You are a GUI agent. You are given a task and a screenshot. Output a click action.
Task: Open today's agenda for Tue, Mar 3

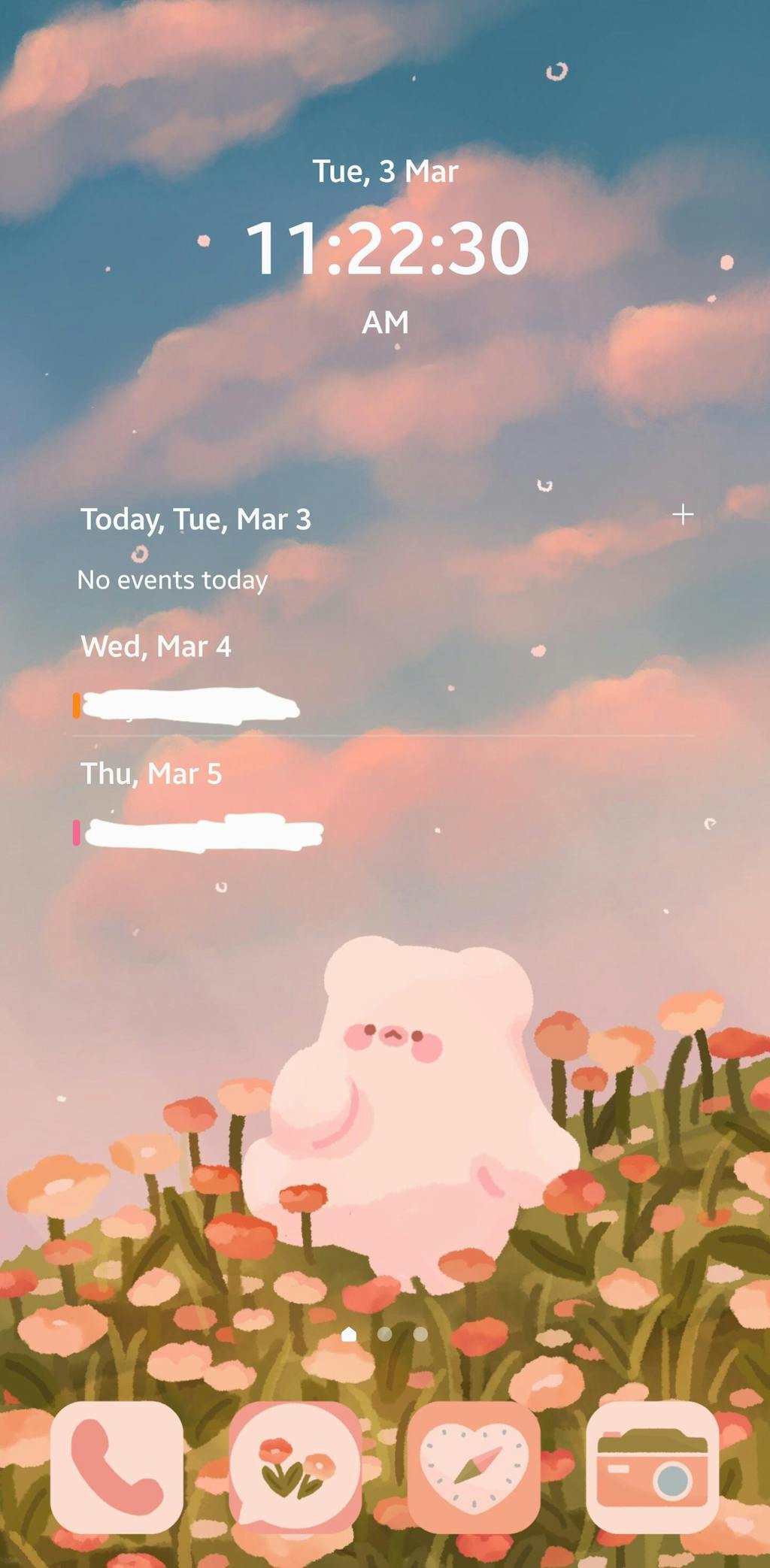(x=196, y=519)
